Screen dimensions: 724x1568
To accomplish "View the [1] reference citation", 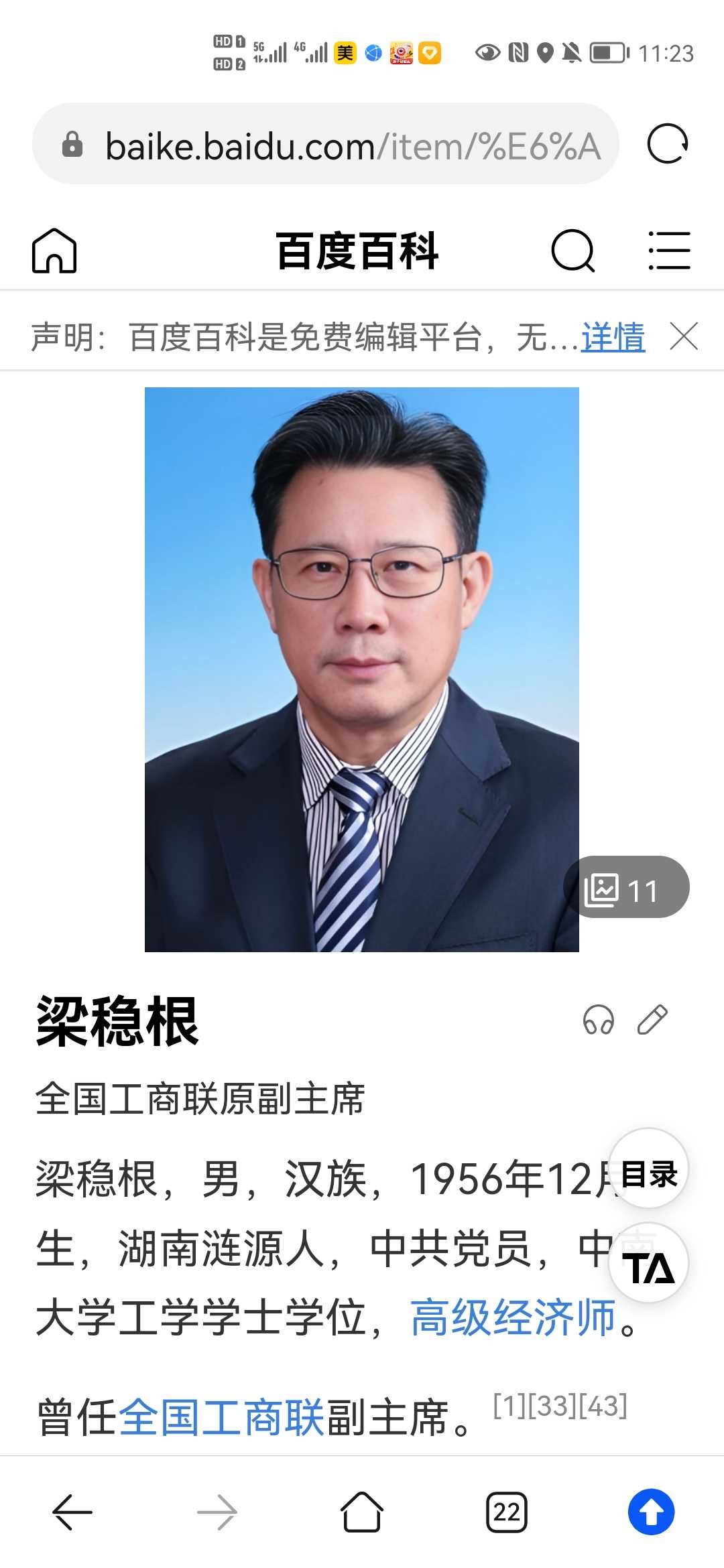I will pyautogui.click(x=509, y=1404).
